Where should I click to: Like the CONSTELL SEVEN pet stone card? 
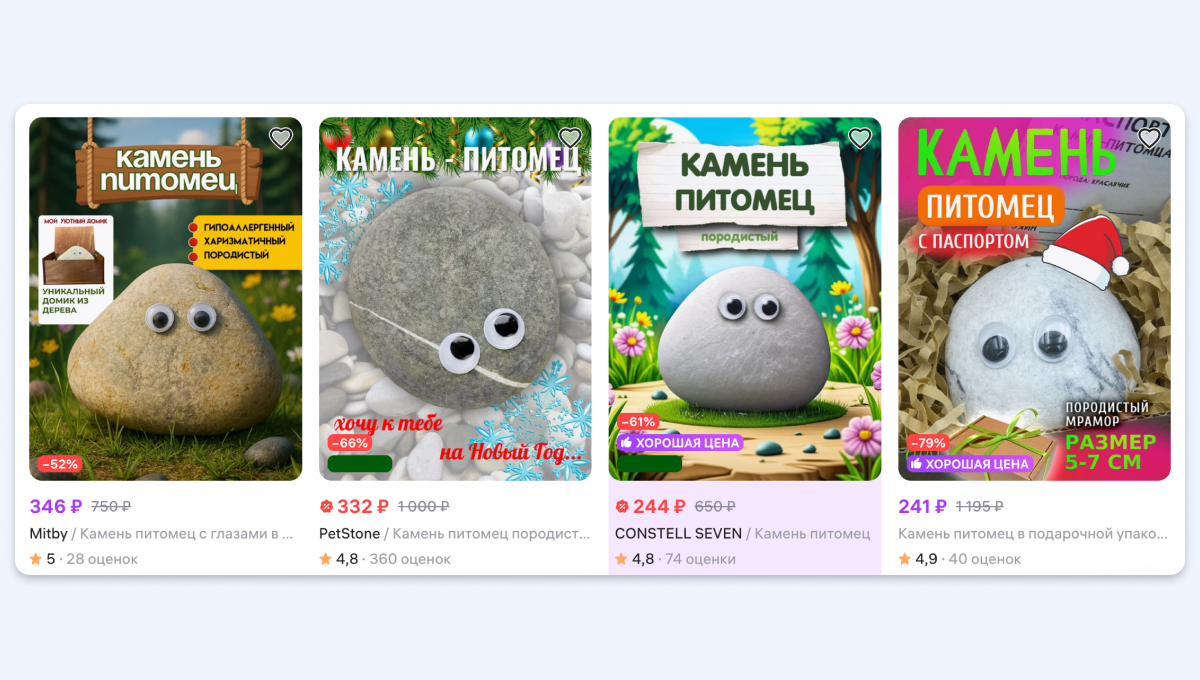click(860, 138)
